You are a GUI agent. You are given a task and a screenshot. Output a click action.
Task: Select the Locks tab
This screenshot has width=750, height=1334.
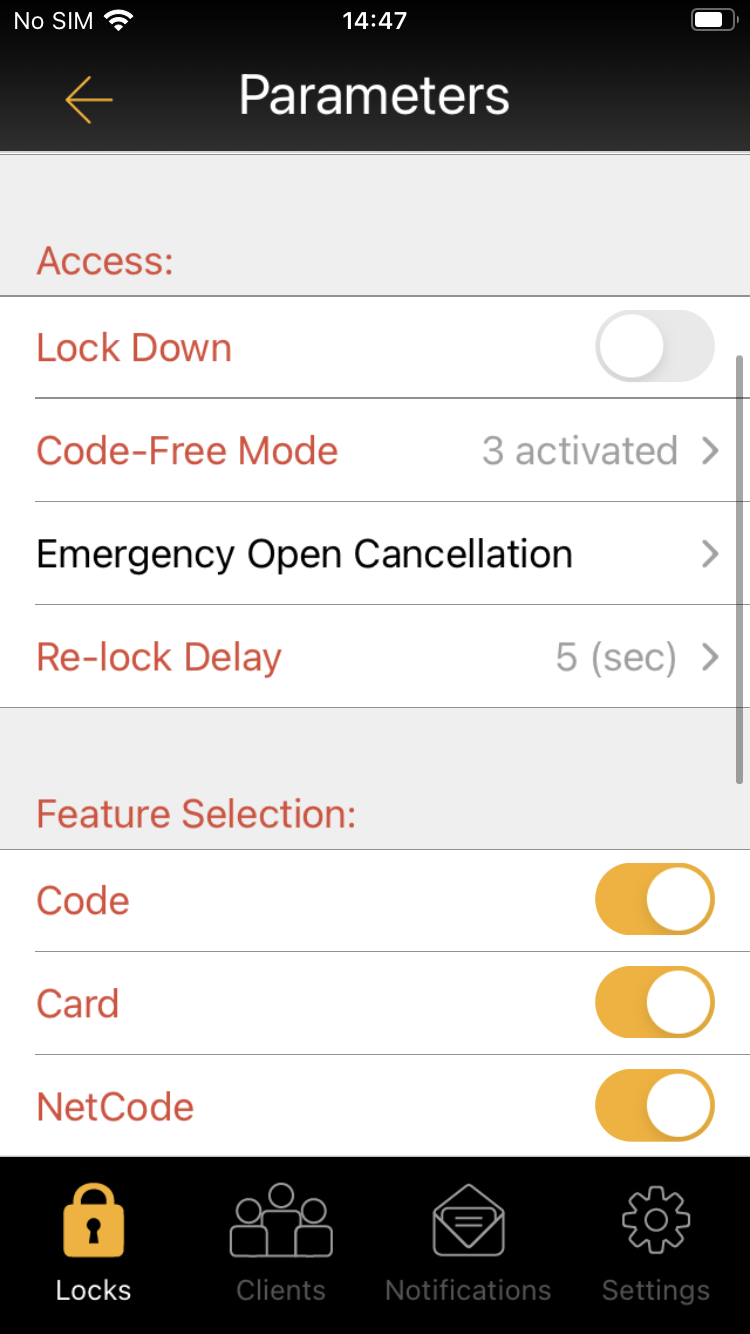(x=94, y=1243)
